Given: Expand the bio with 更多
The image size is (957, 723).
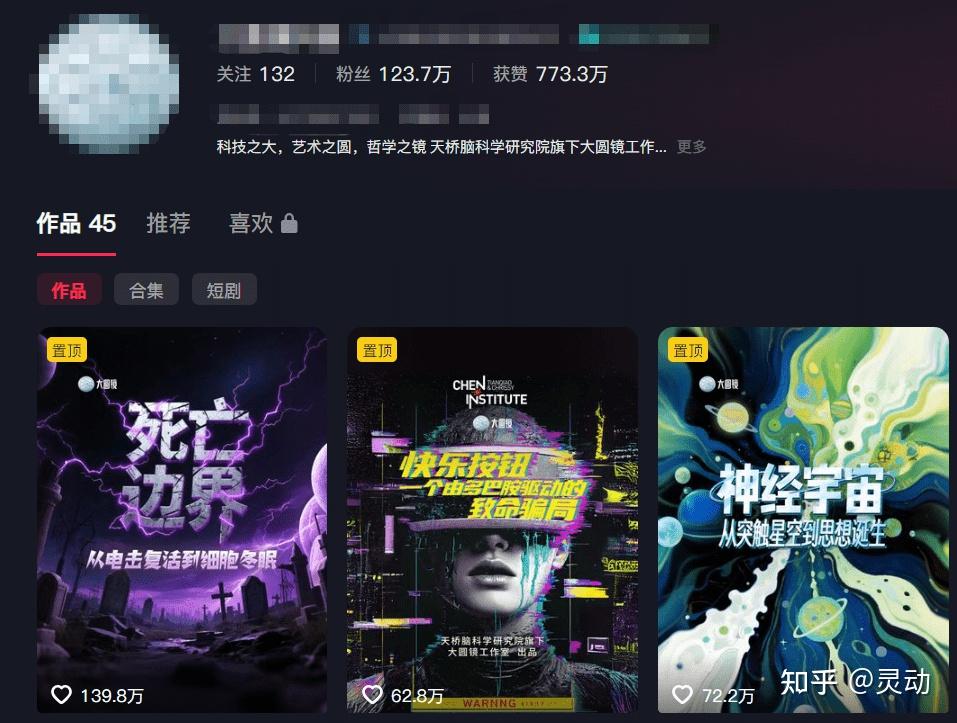Looking at the screenshot, I should click(x=691, y=147).
